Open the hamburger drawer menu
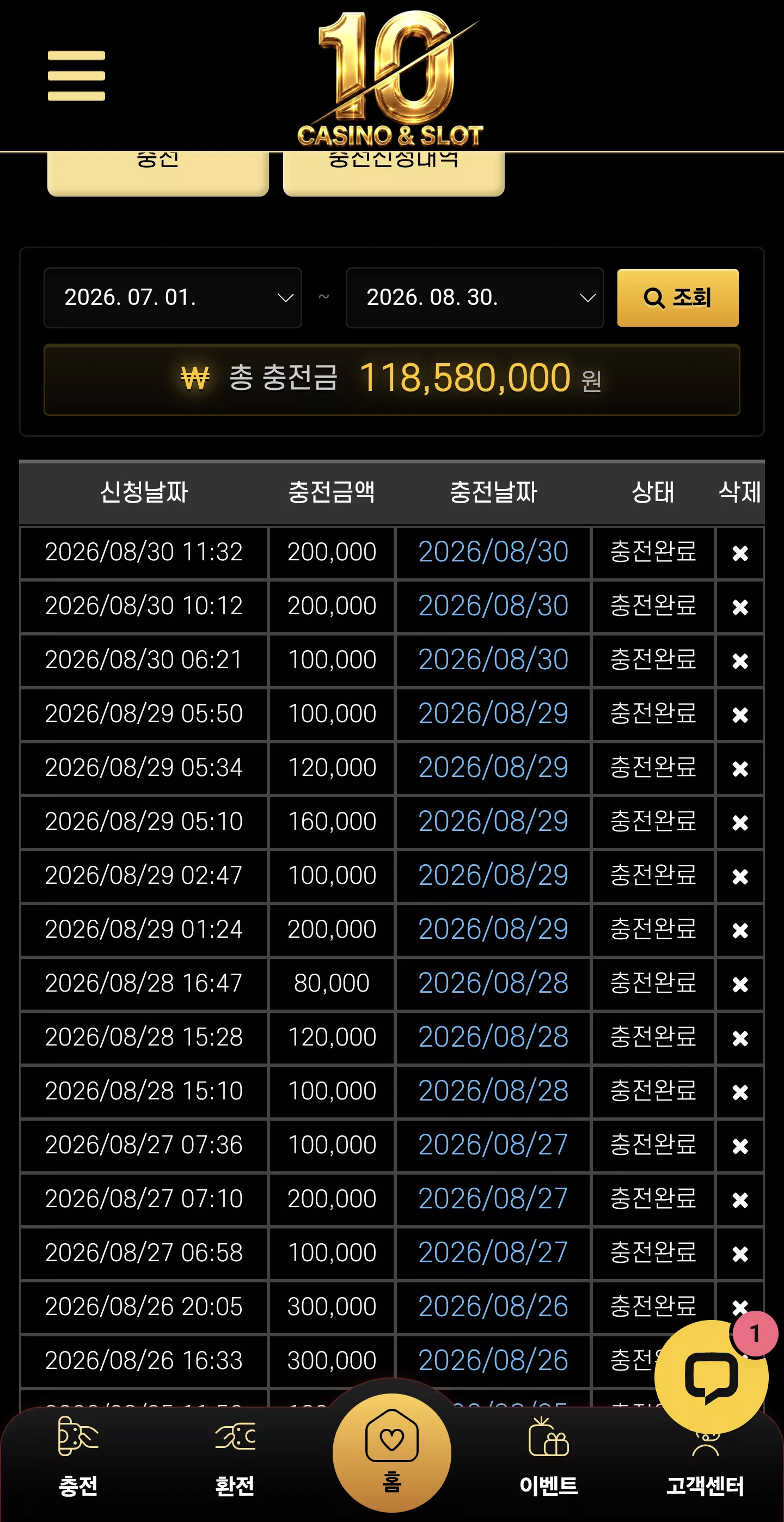 76,76
